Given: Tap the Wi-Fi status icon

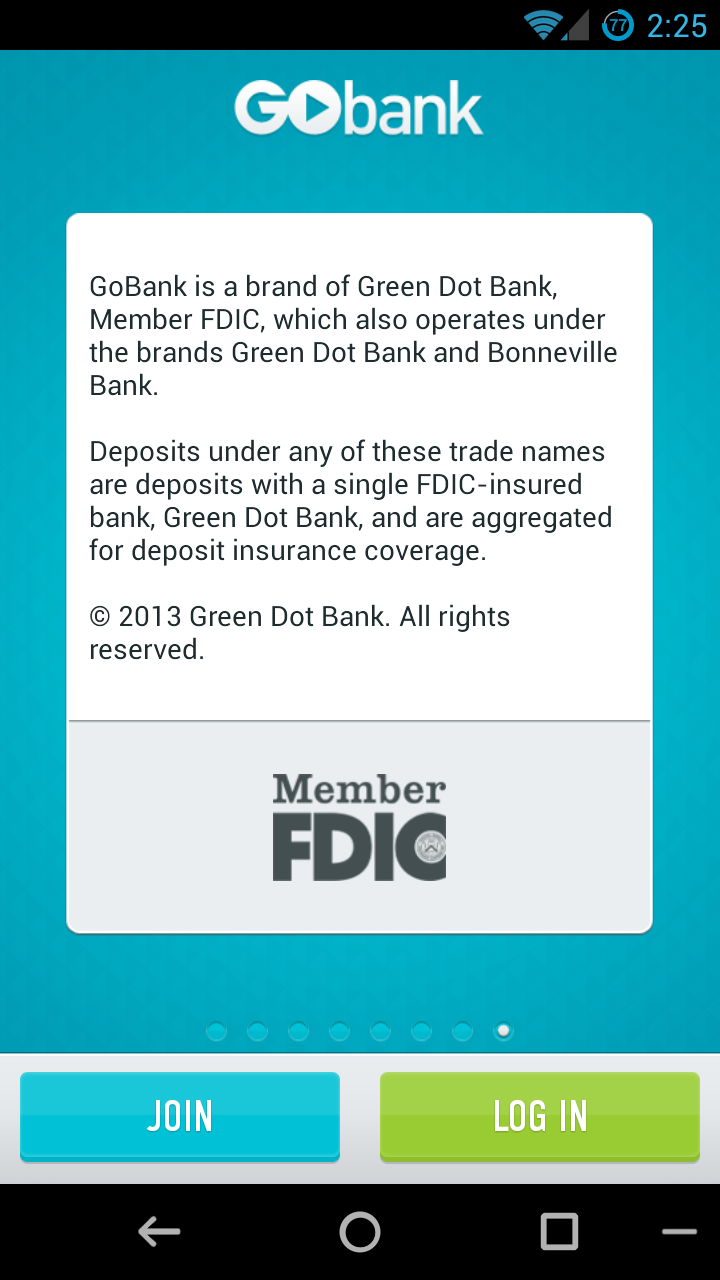Looking at the screenshot, I should point(541,26).
